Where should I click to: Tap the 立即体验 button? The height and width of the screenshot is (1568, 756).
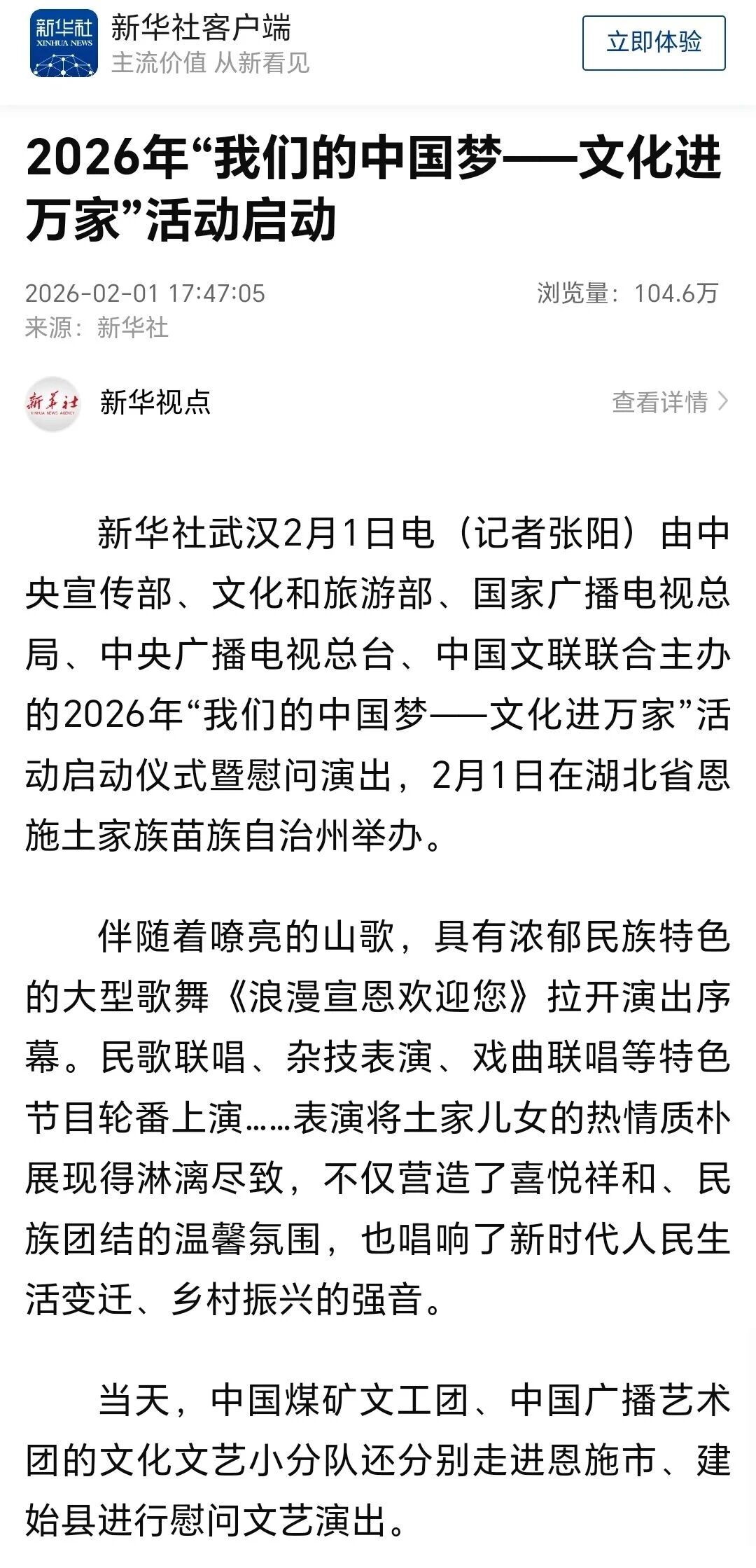pyautogui.click(x=653, y=43)
